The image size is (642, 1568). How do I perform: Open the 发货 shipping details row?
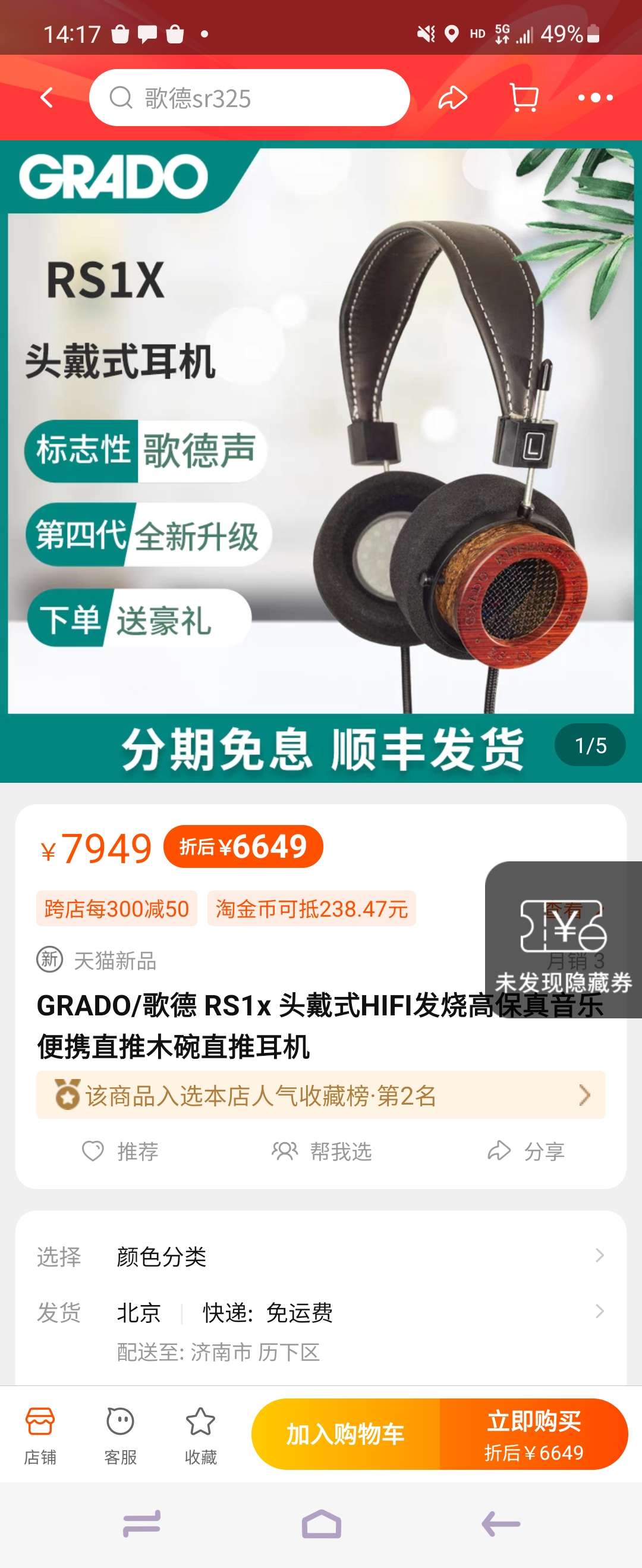[x=320, y=1312]
